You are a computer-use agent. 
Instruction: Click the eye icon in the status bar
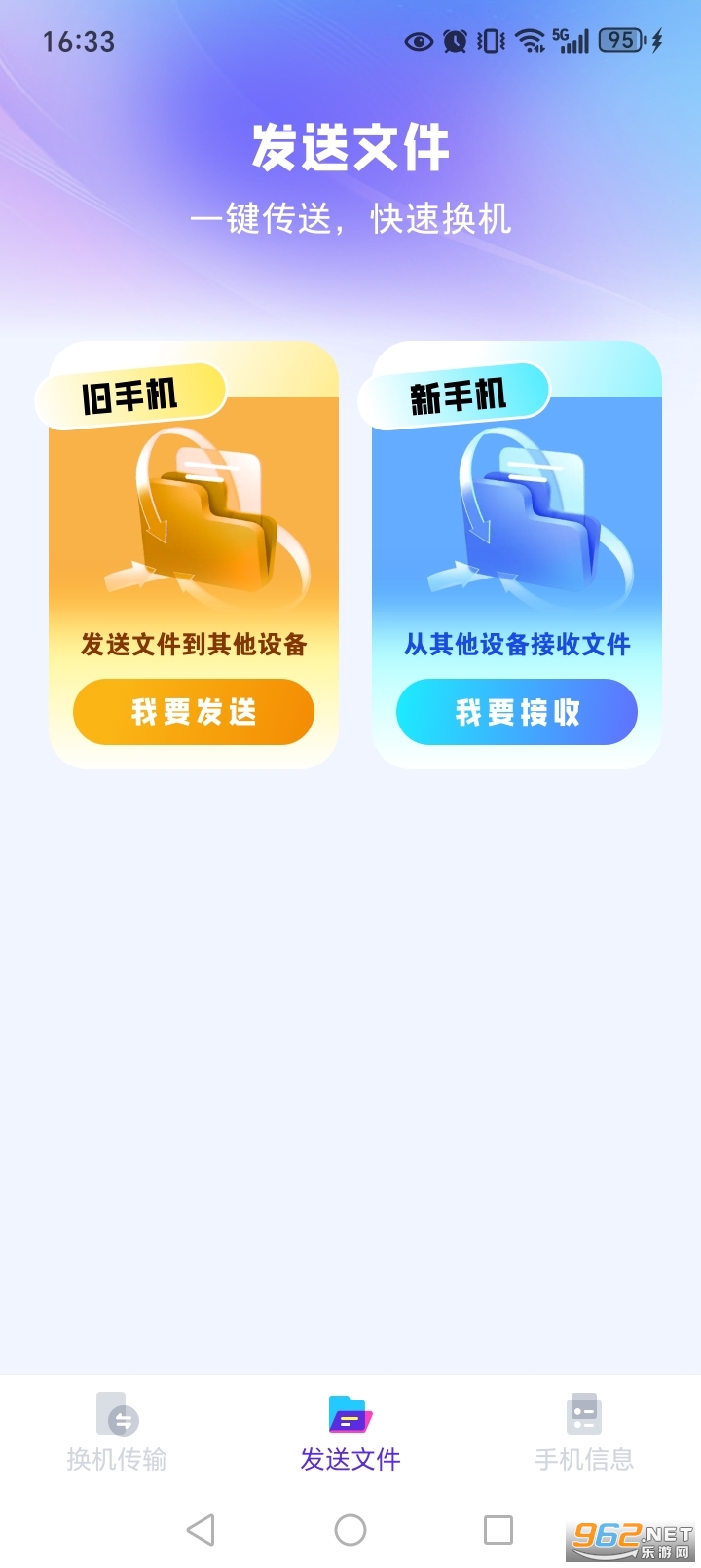click(419, 41)
